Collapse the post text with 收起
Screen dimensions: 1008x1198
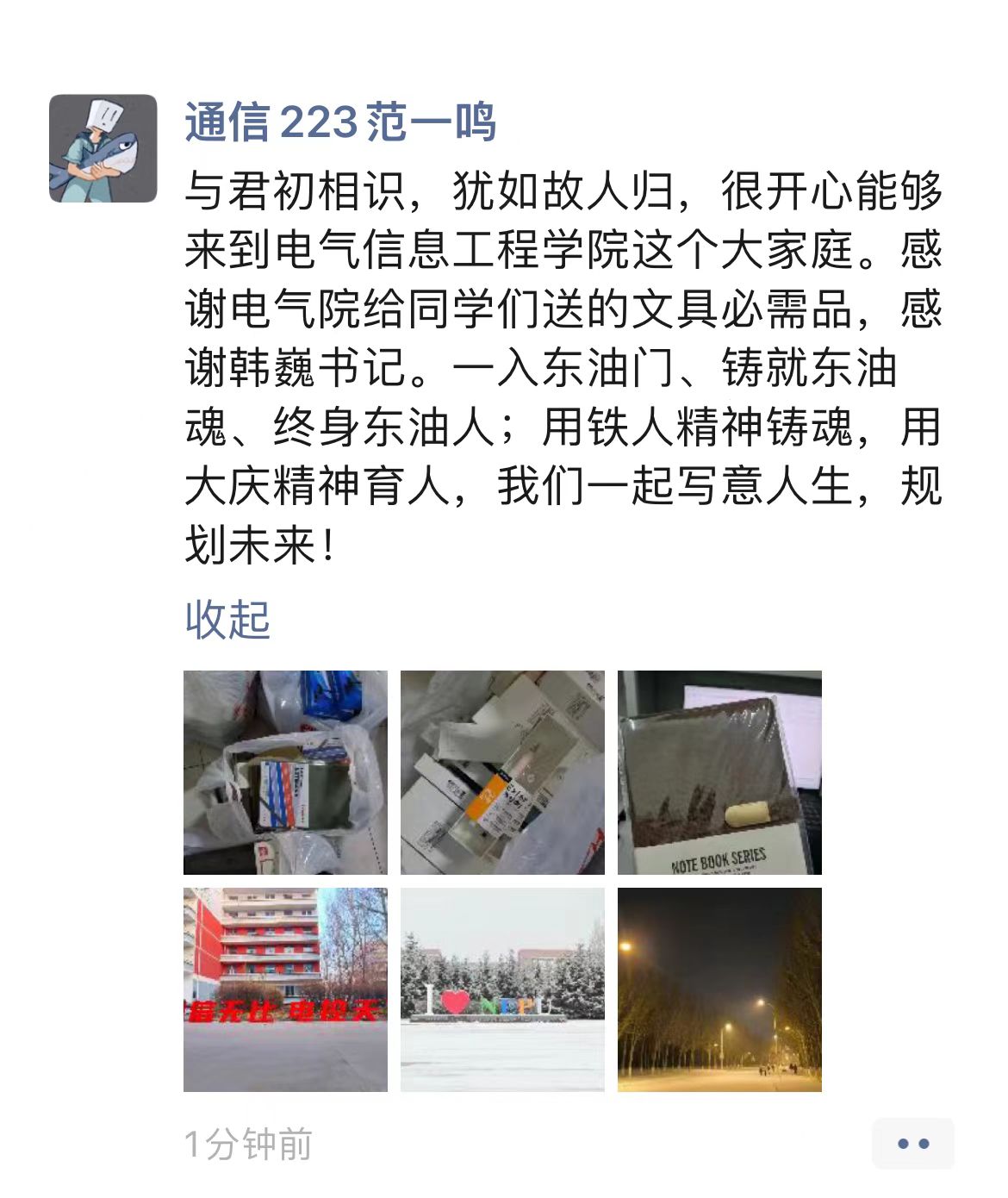227,620
